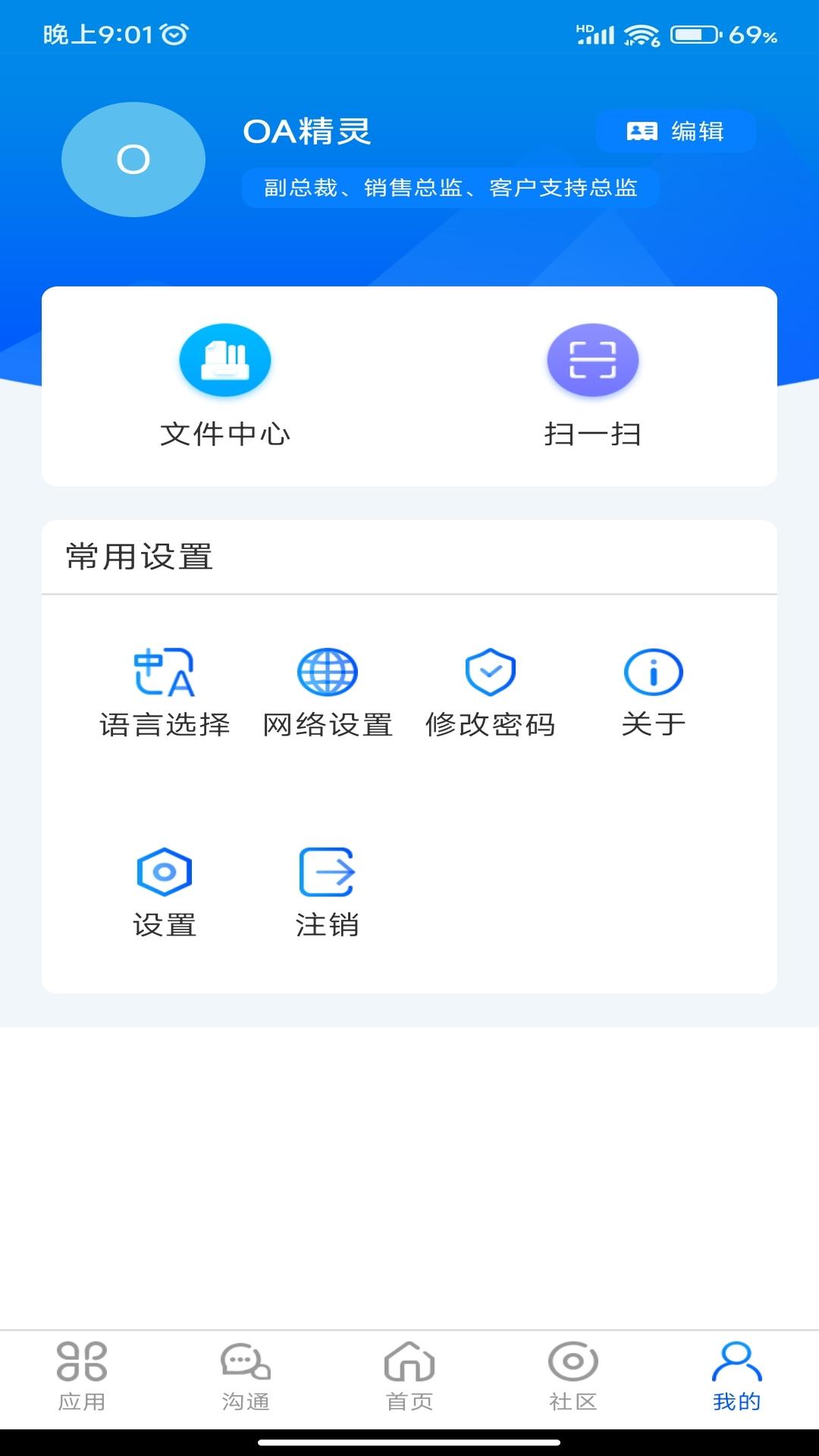Go to the 首页 home tab
Image resolution: width=819 pixels, height=1456 pixels.
tap(409, 1376)
